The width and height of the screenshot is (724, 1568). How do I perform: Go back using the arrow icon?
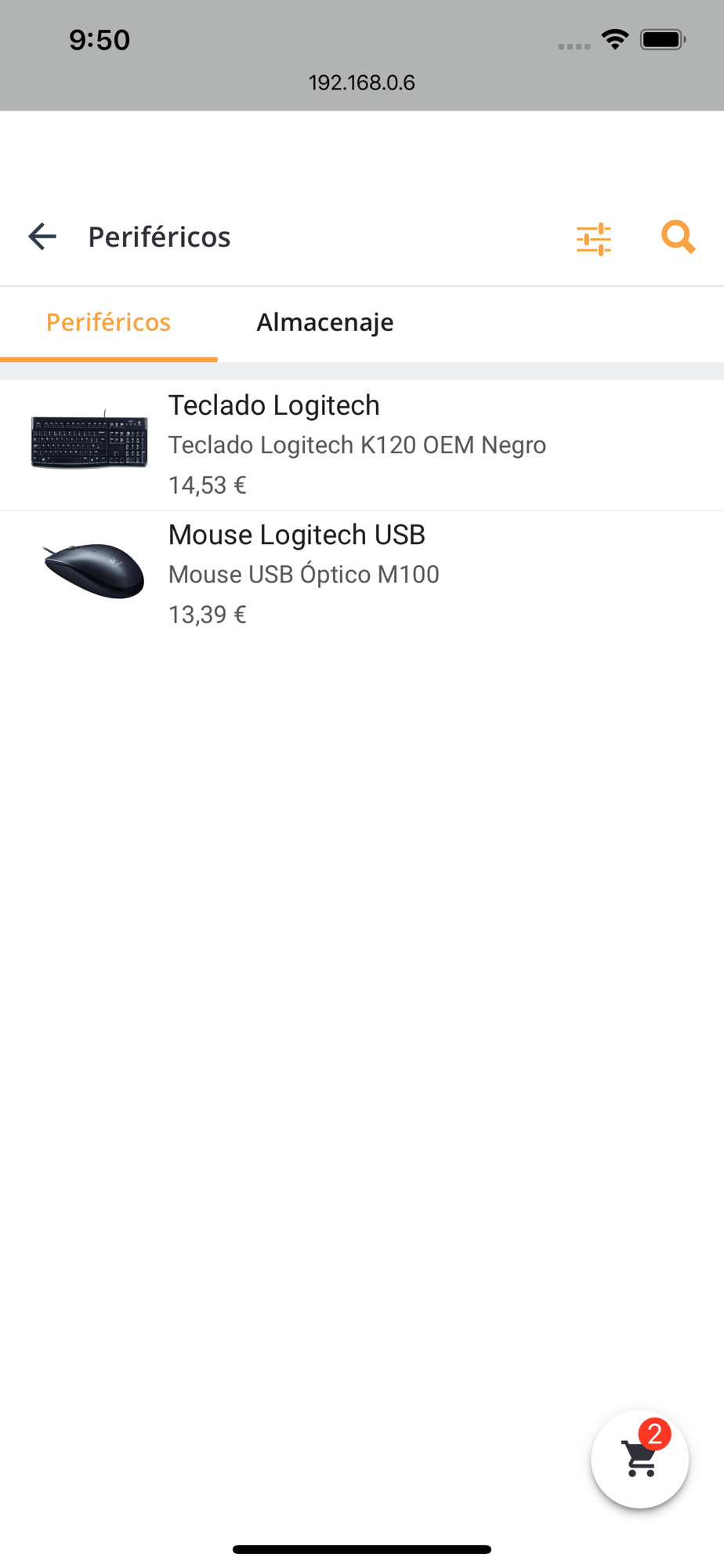tap(42, 236)
